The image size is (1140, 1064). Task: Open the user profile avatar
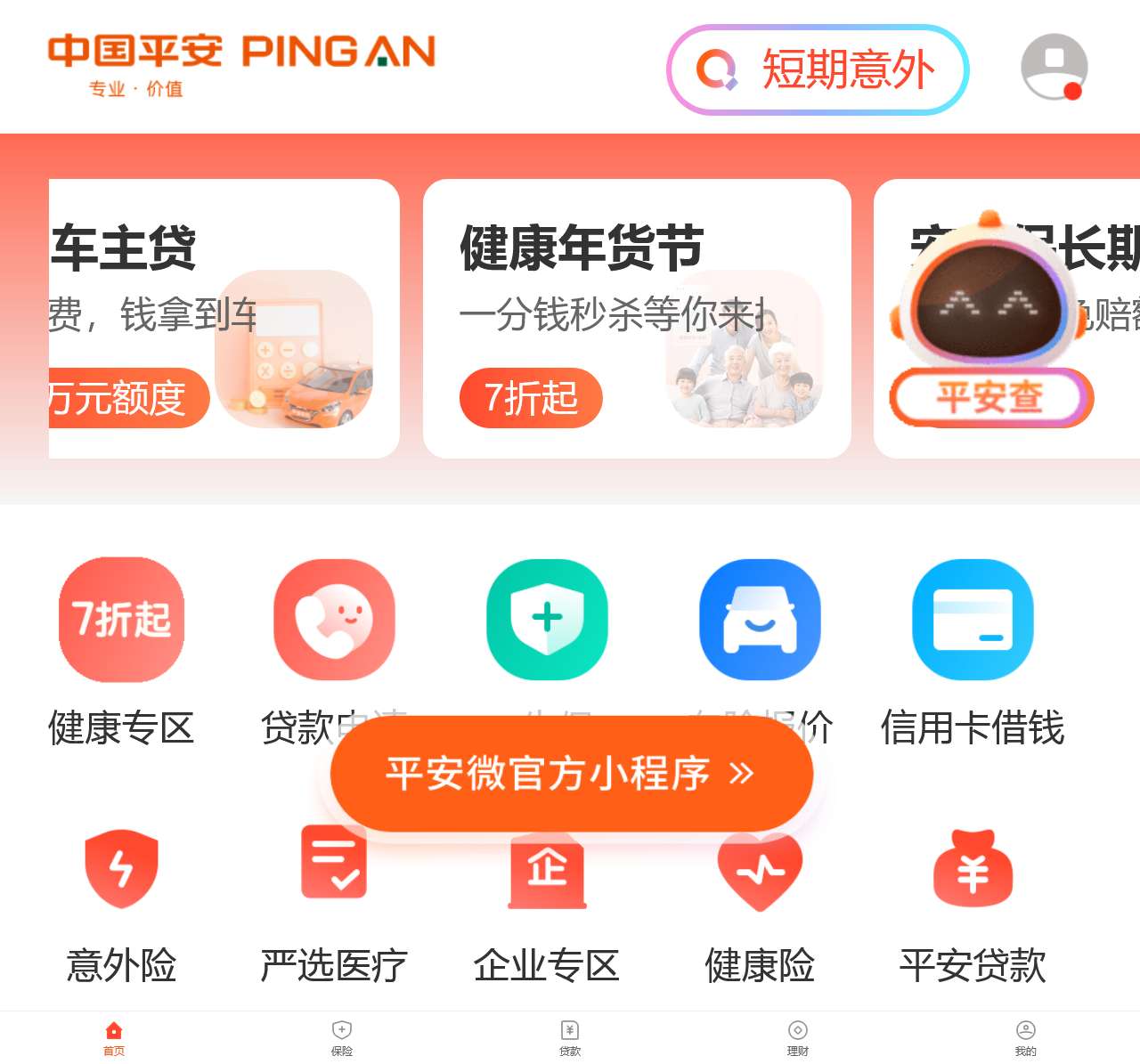click(x=1054, y=67)
